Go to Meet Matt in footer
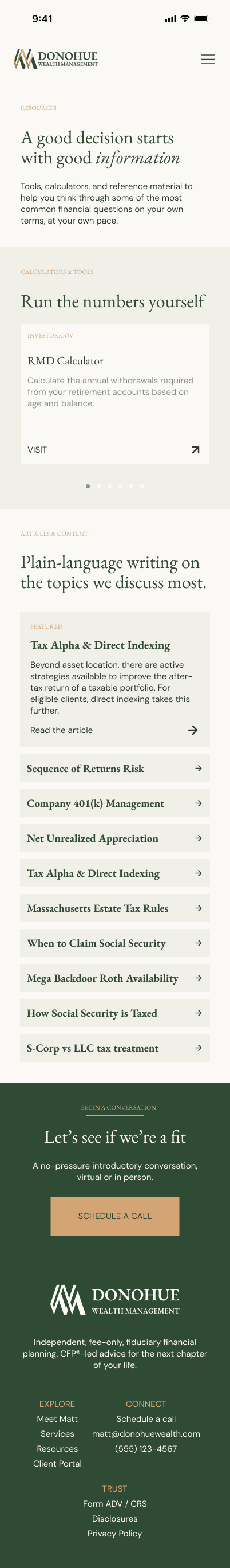This screenshot has height=1568, width=230. tap(57, 1419)
